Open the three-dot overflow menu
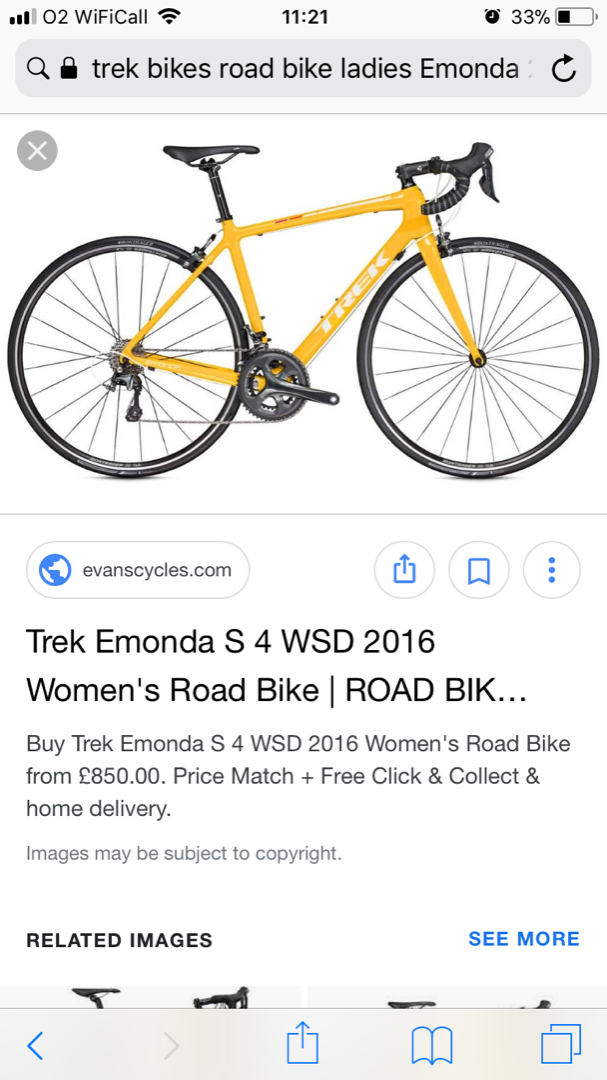The image size is (607, 1080). pyautogui.click(x=551, y=570)
